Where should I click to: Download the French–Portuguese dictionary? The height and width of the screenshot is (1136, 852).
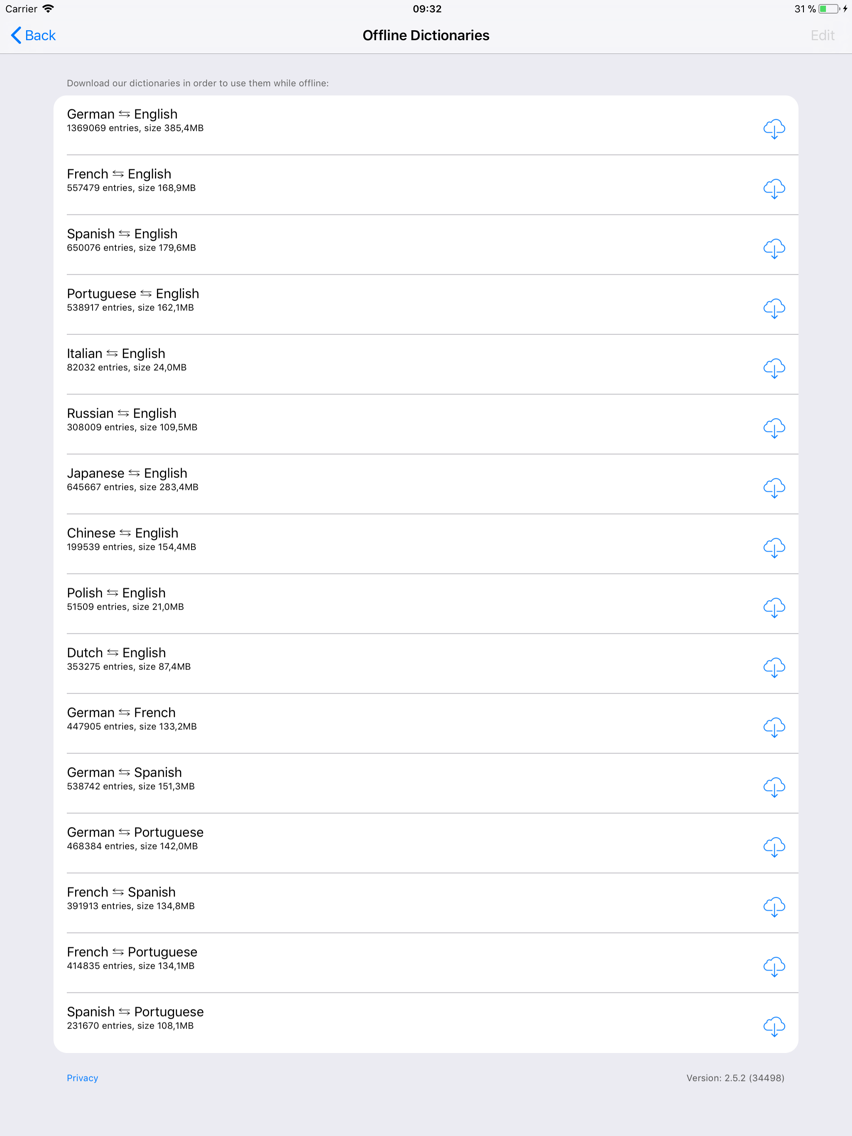coord(774,967)
